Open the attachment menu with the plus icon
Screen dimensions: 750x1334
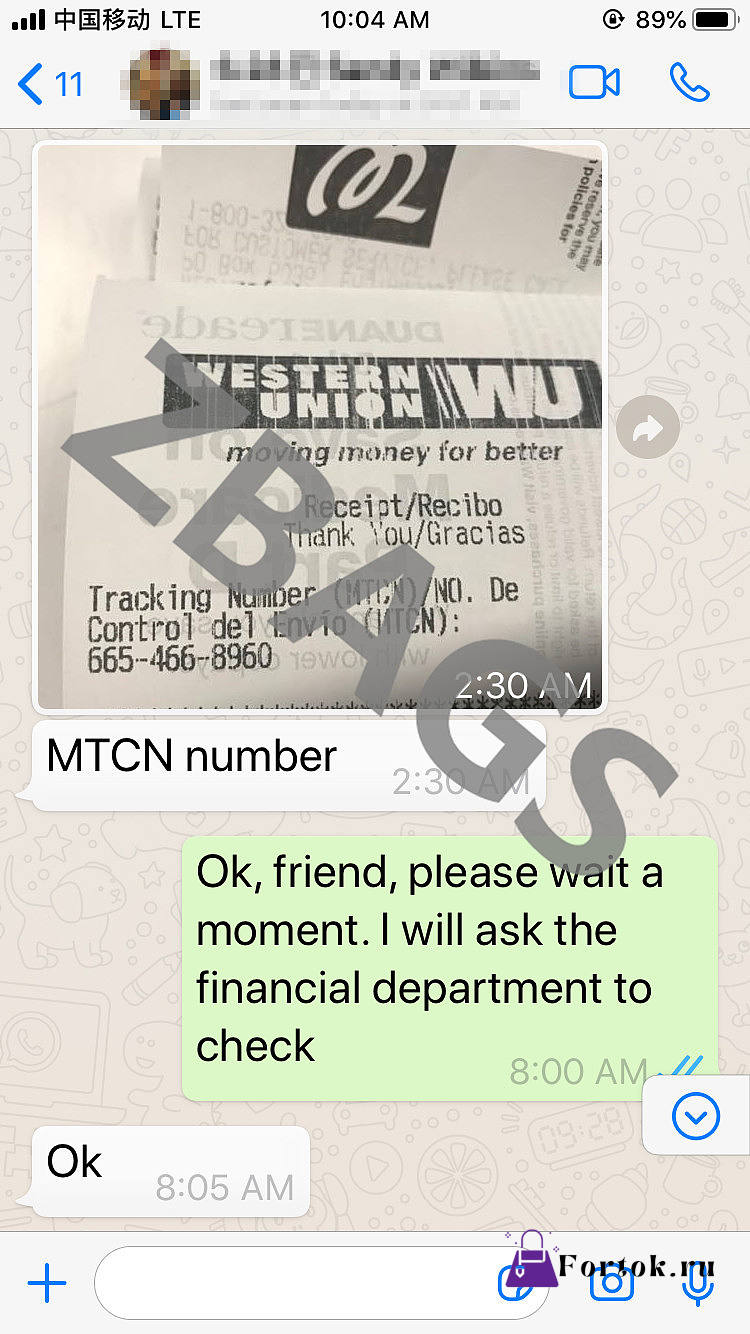[46, 1283]
